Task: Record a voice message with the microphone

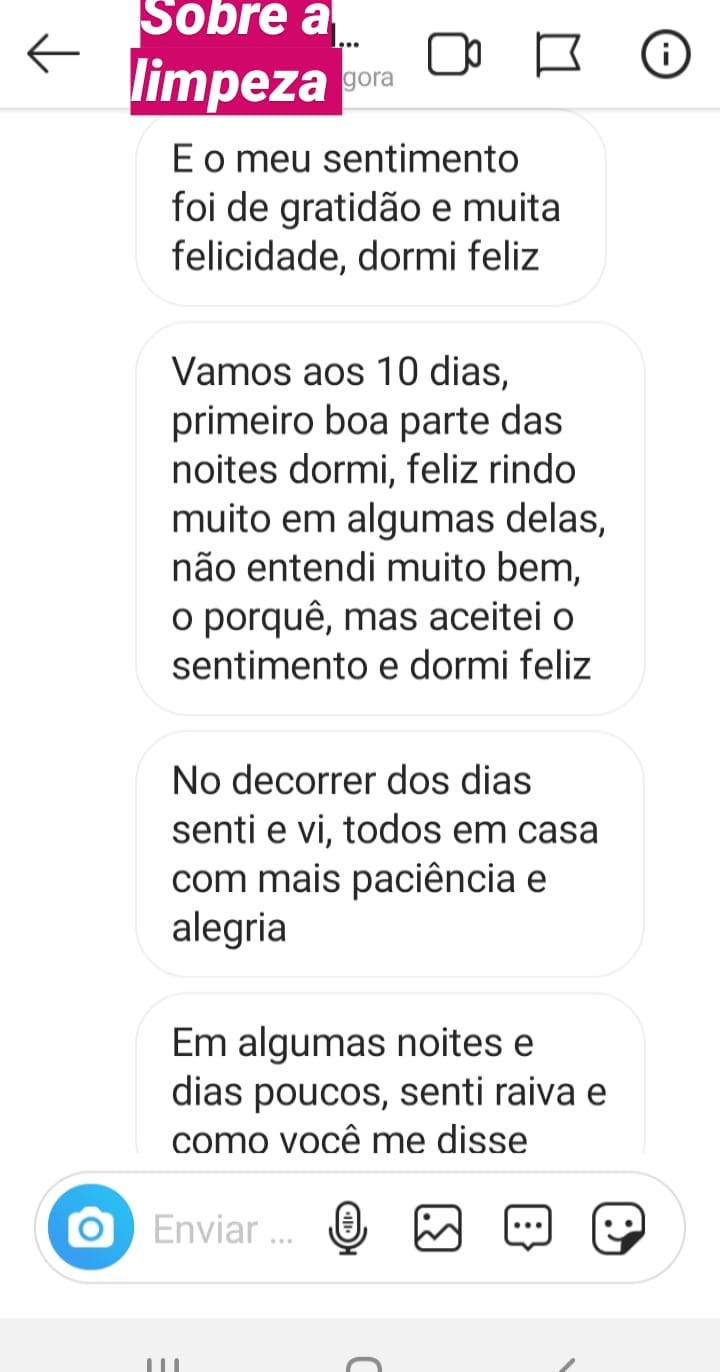Action: 346,1226
